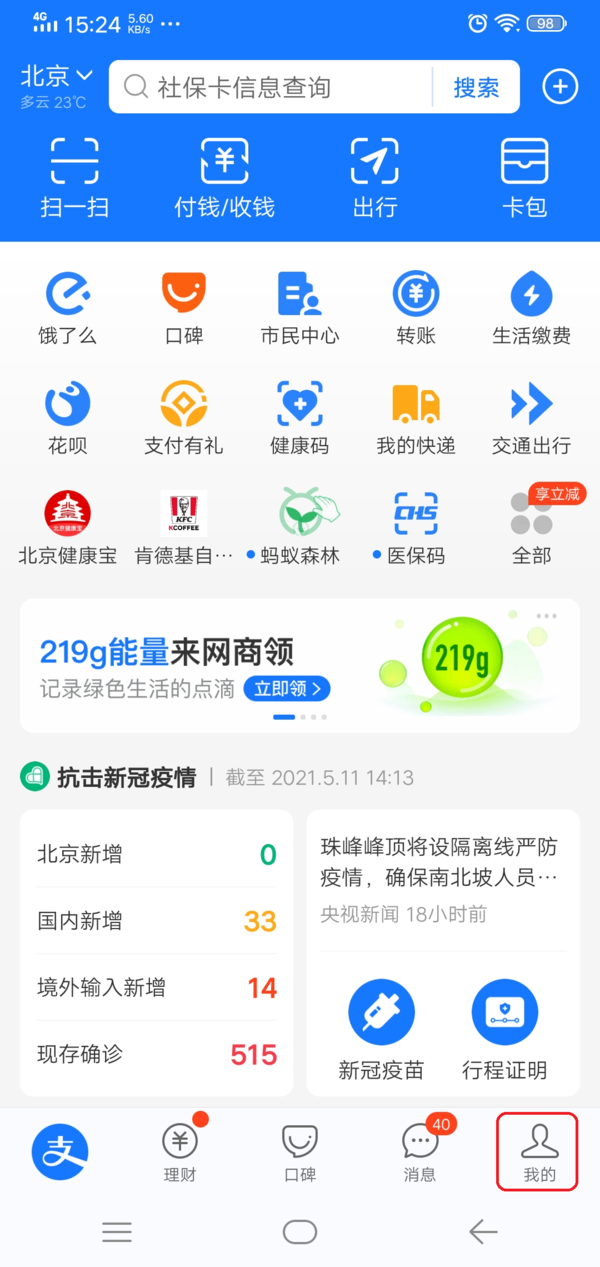Tap the system back arrow

click(x=483, y=1232)
